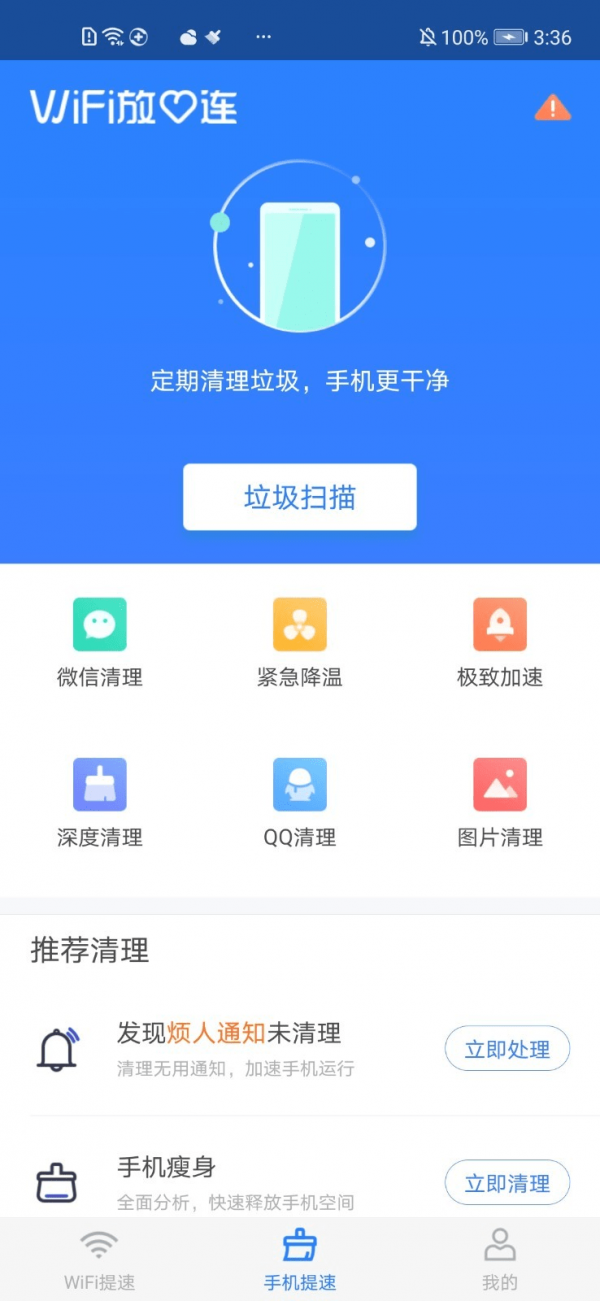Launch 紧急降温 emergency cooling
This screenshot has height=1301, width=600.
[300, 642]
